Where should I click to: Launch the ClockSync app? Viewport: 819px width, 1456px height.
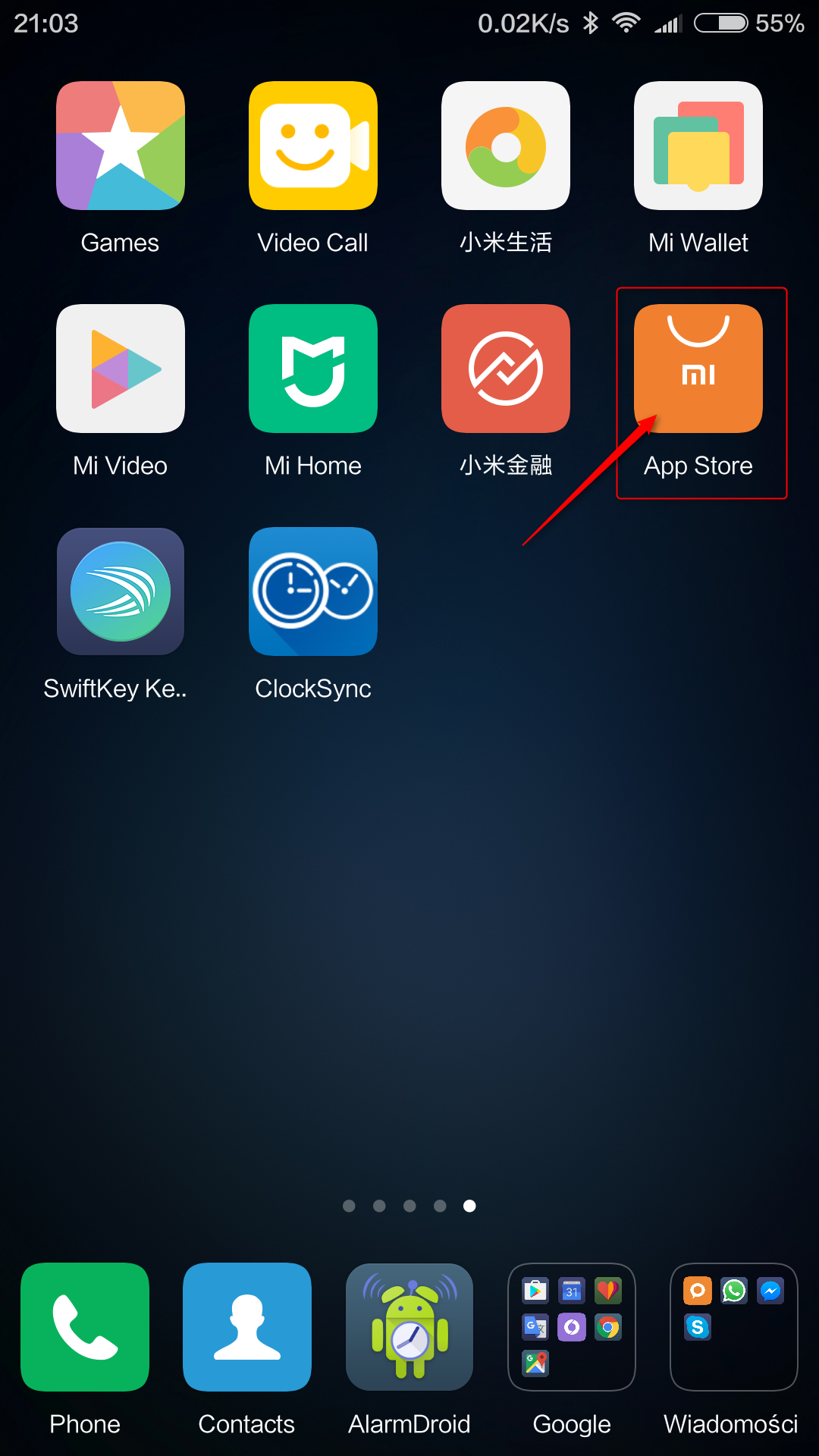pyautogui.click(x=313, y=591)
